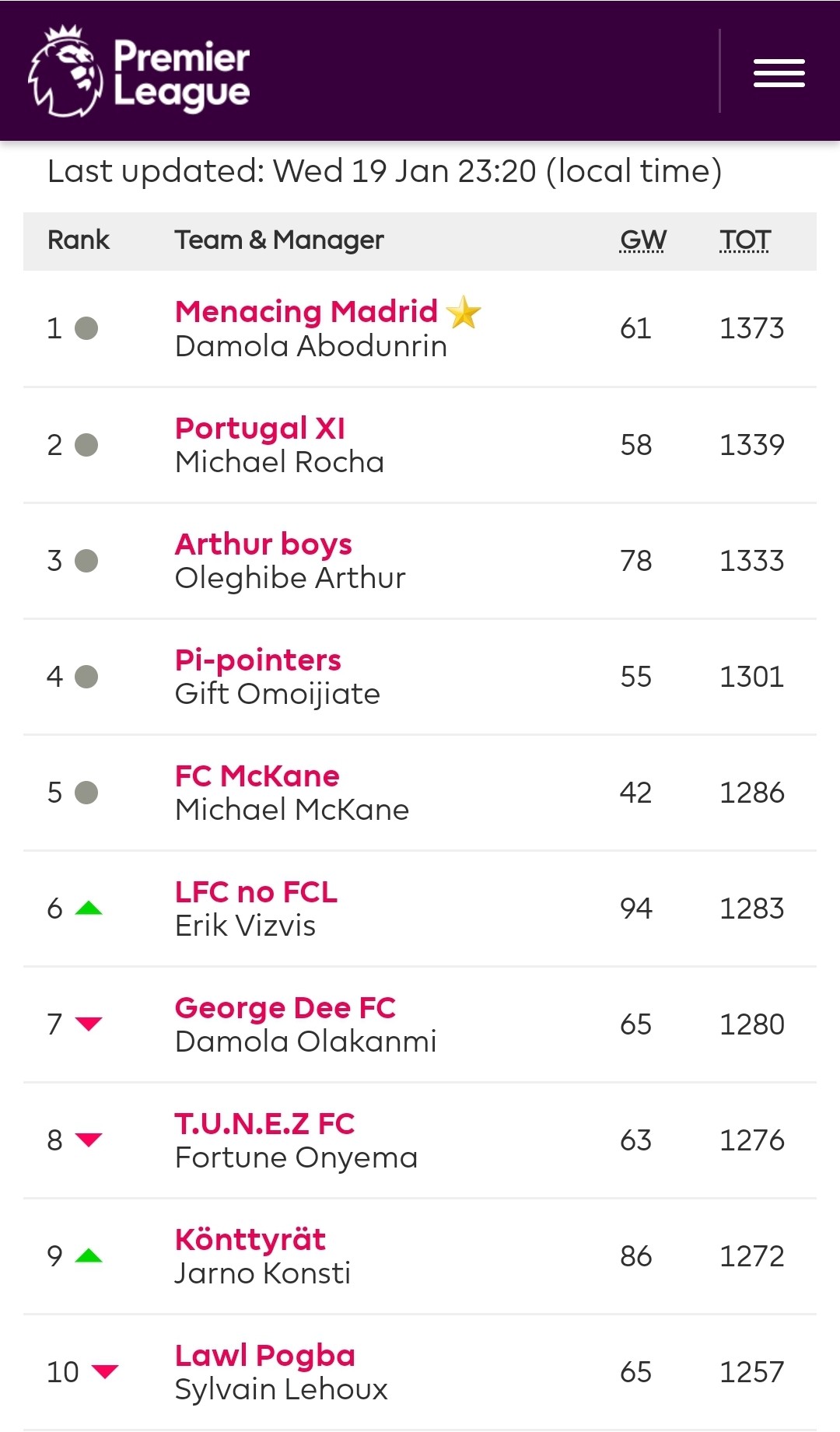View Könttyrät team details

pyautogui.click(x=250, y=1239)
